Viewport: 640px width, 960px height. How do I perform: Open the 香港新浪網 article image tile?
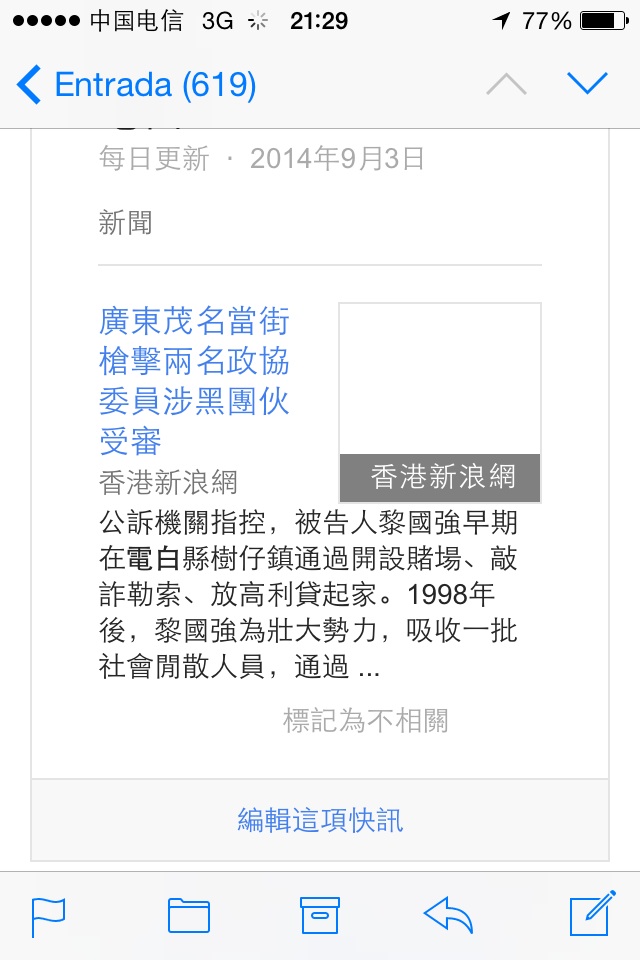440,402
